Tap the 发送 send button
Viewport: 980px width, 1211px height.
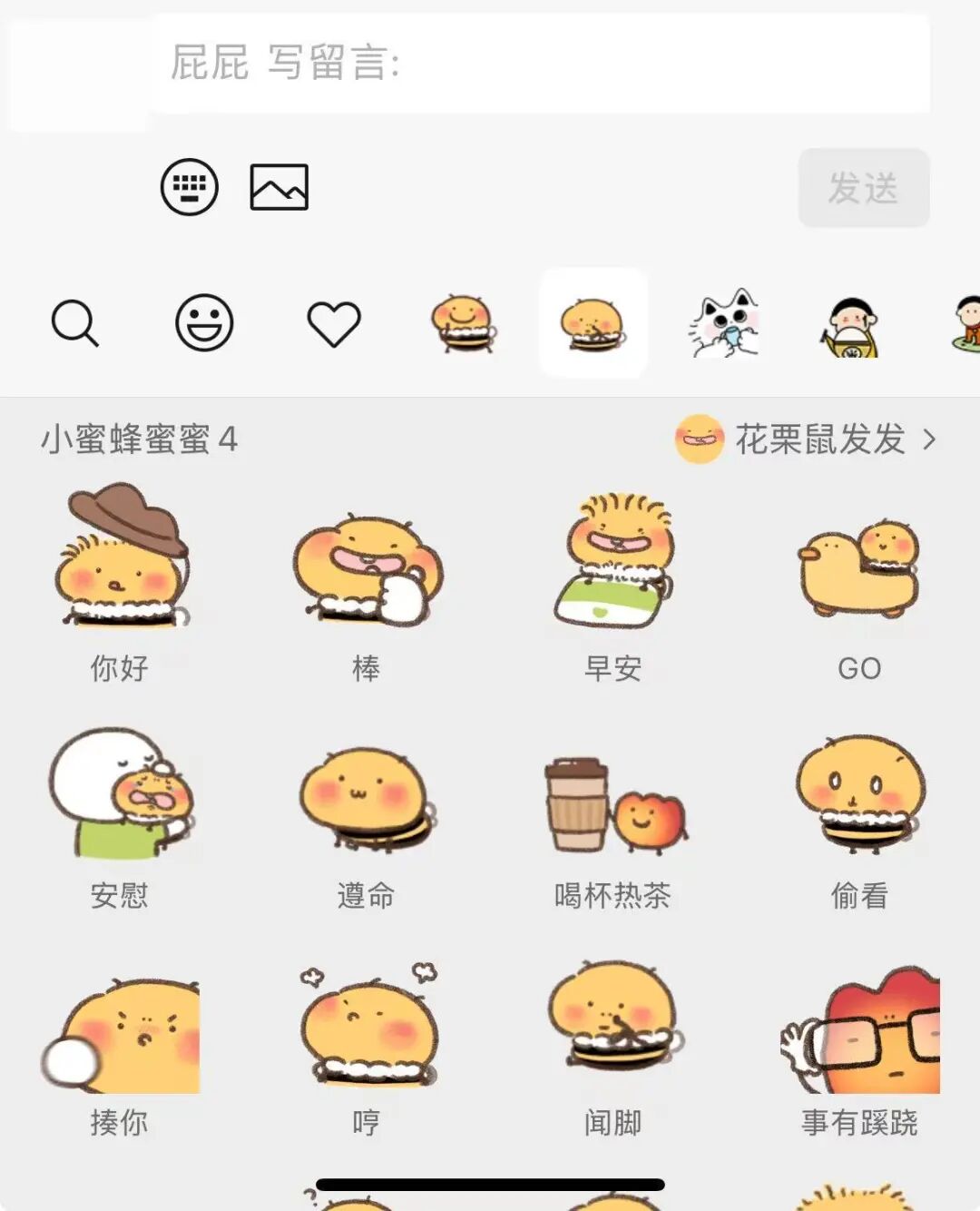[x=863, y=189]
